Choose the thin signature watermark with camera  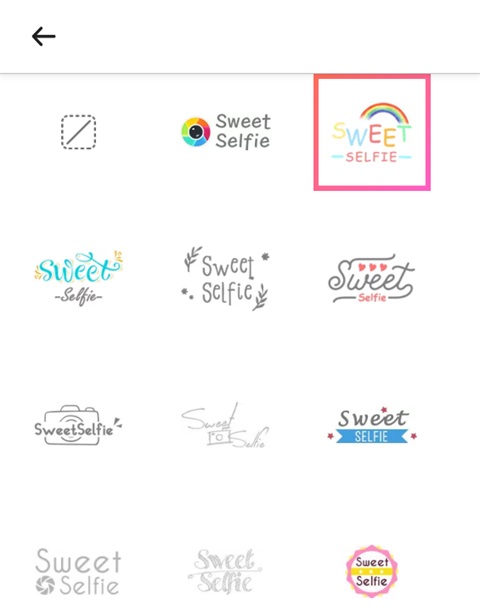coord(226,425)
